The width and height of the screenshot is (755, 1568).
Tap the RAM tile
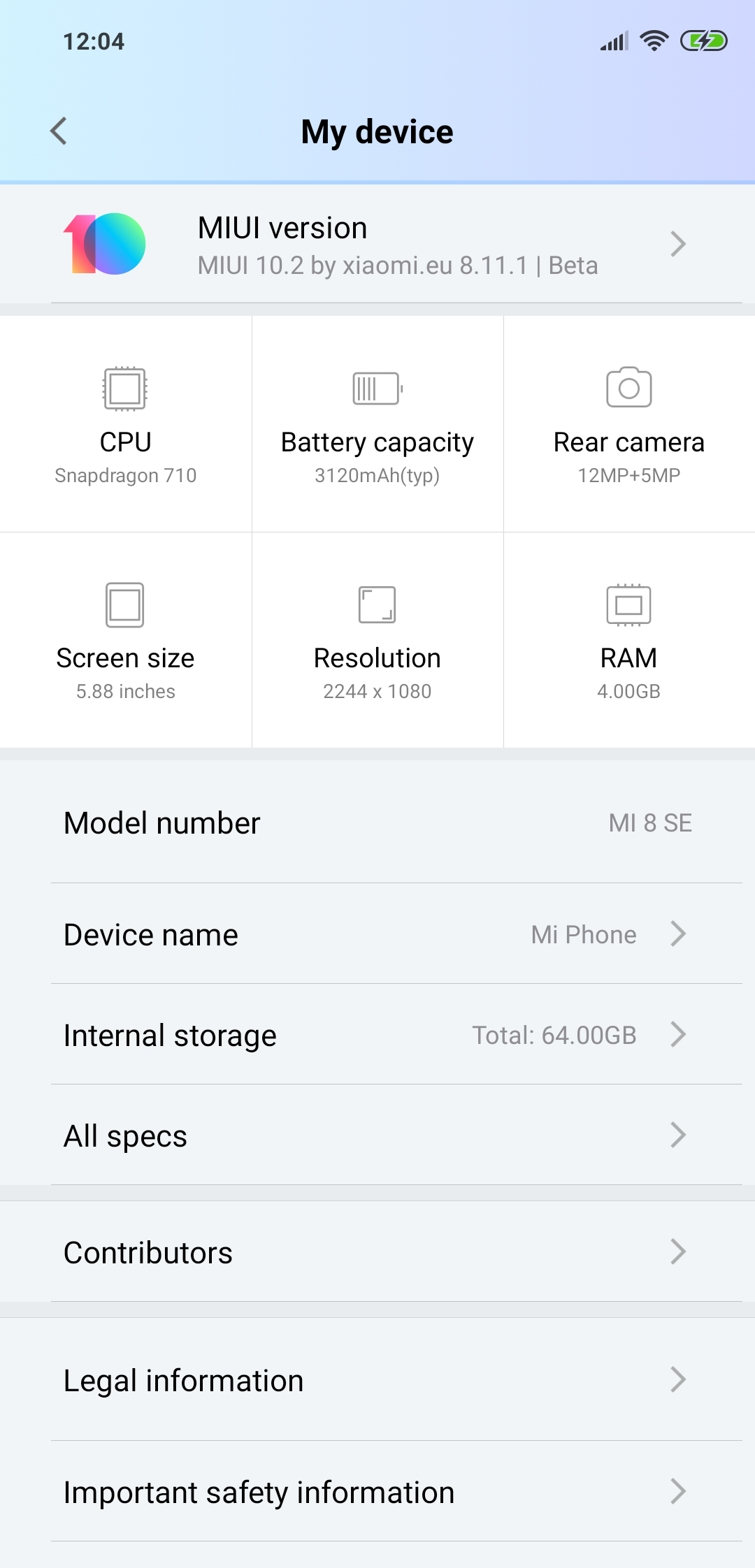pos(629,640)
